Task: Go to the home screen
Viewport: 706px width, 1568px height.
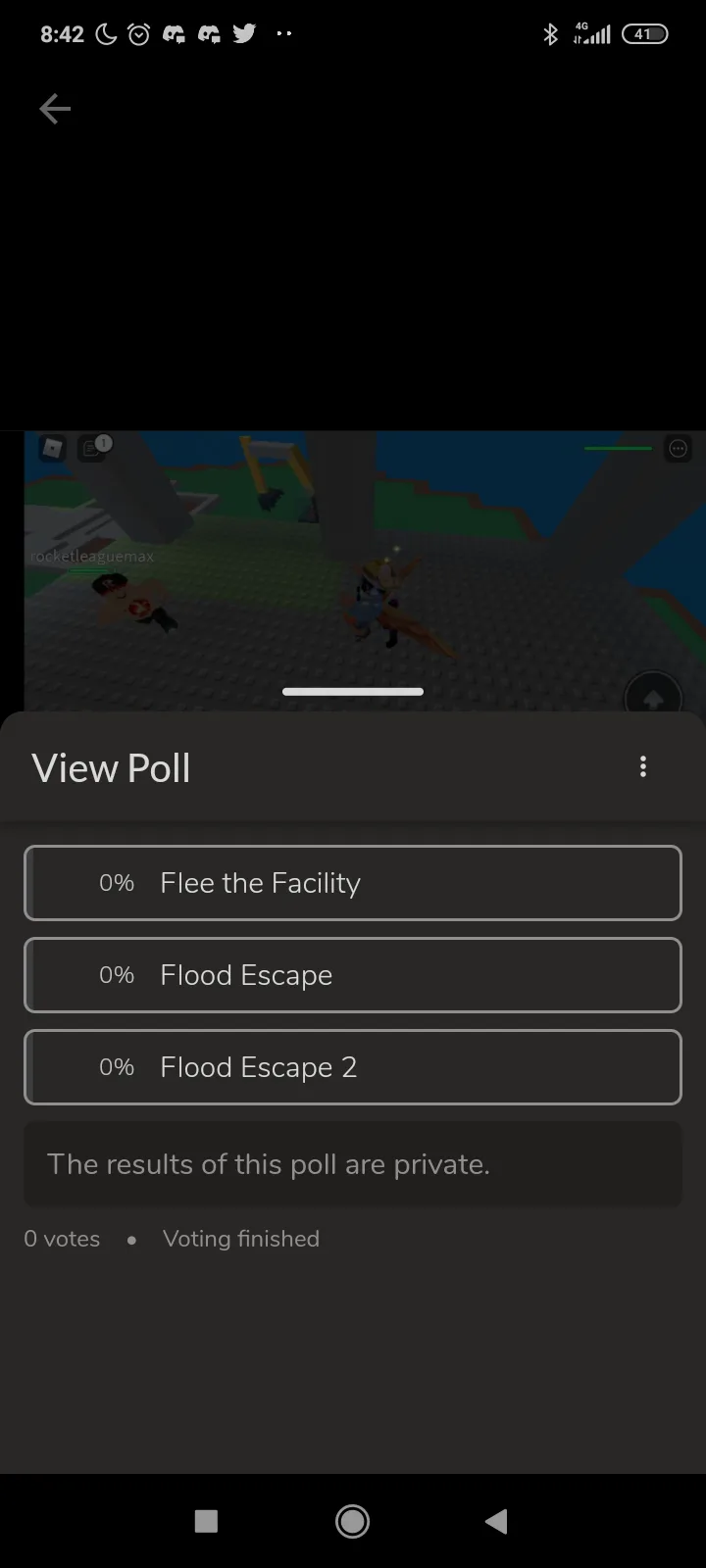Action: coord(353,1521)
